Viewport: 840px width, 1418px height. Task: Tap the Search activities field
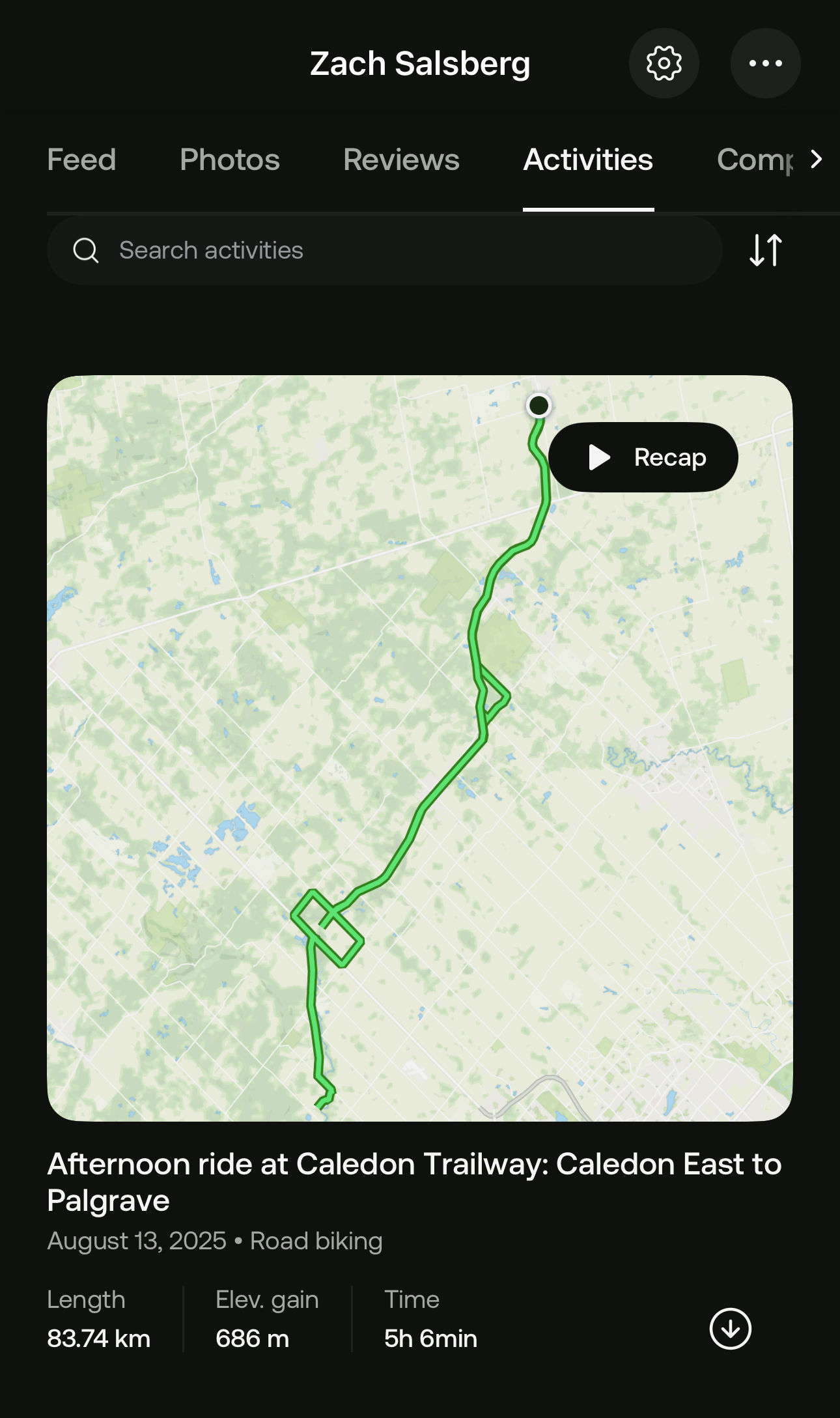click(x=385, y=250)
